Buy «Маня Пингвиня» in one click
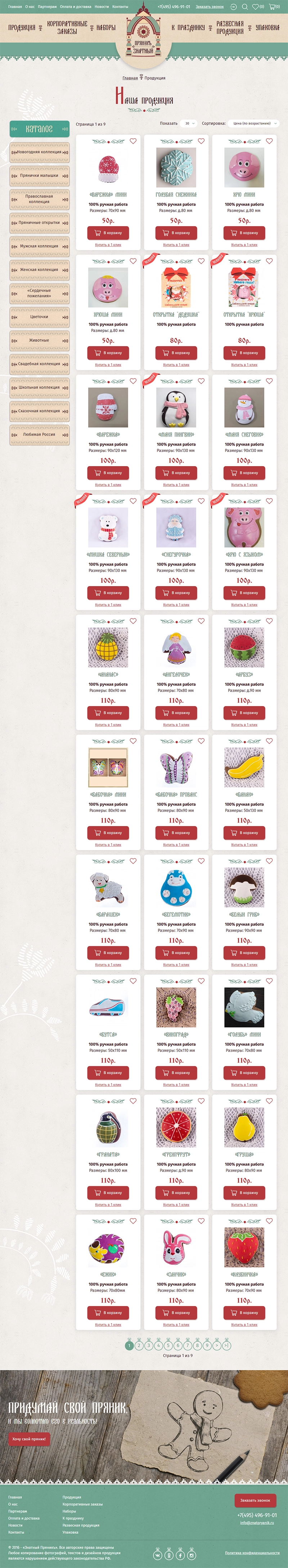The image size is (288, 1568). [176, 485]
